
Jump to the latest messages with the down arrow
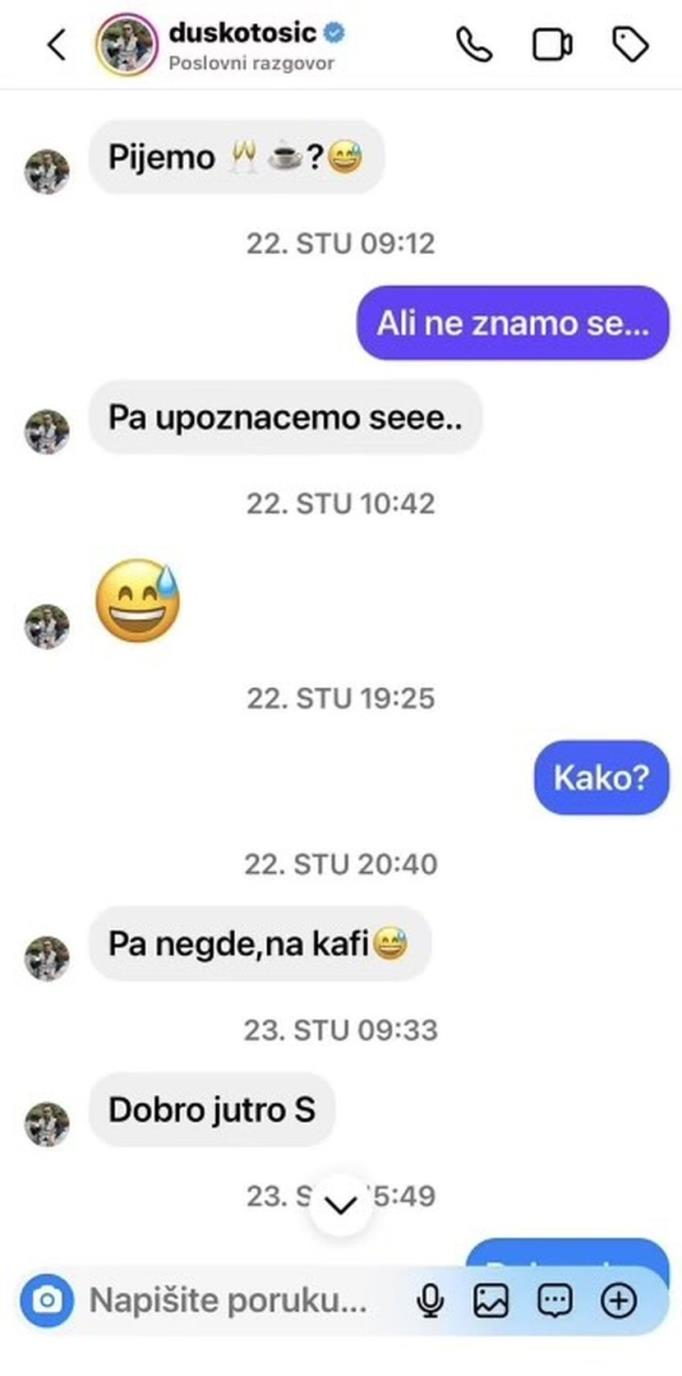pyautogui.click(x=341, y=1206)
